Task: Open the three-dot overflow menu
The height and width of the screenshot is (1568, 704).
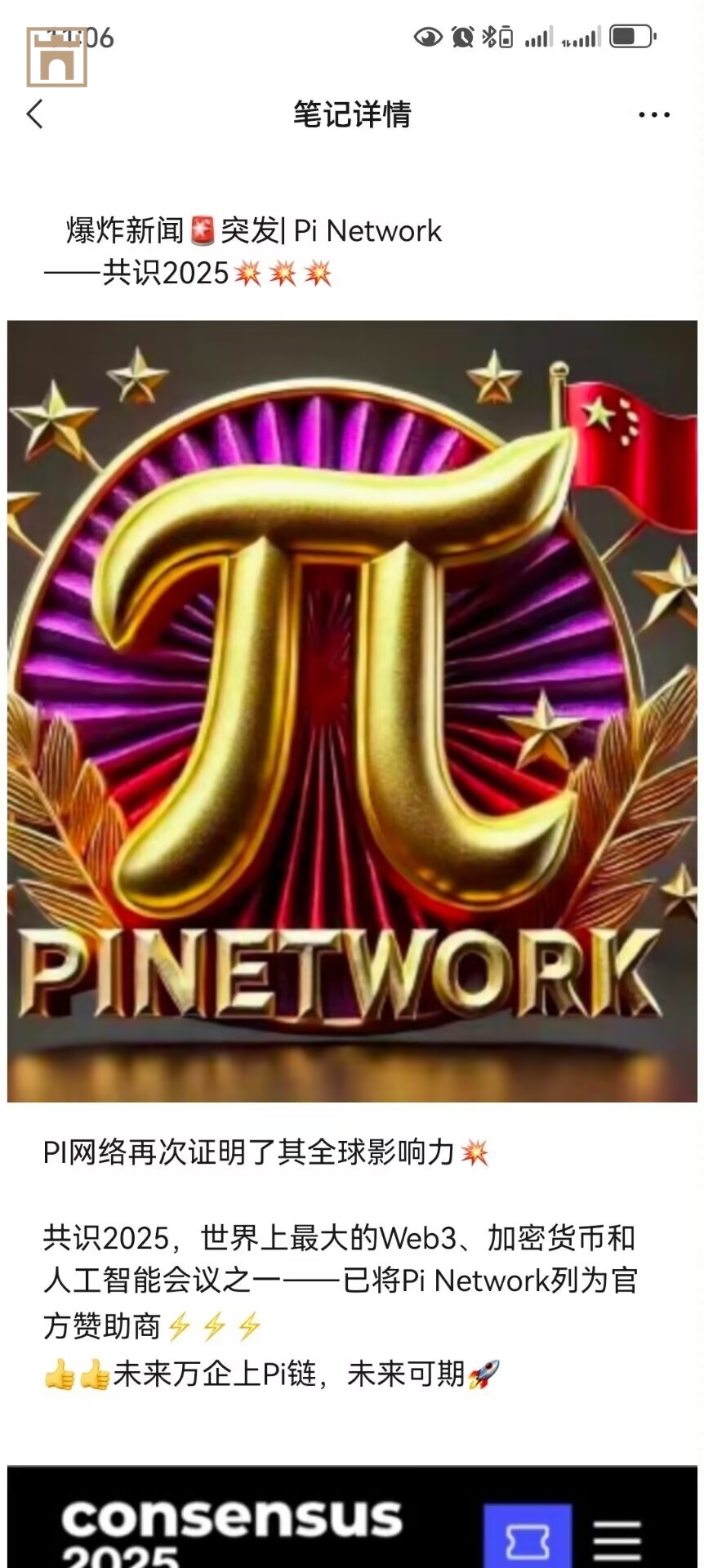Action: 653,115
